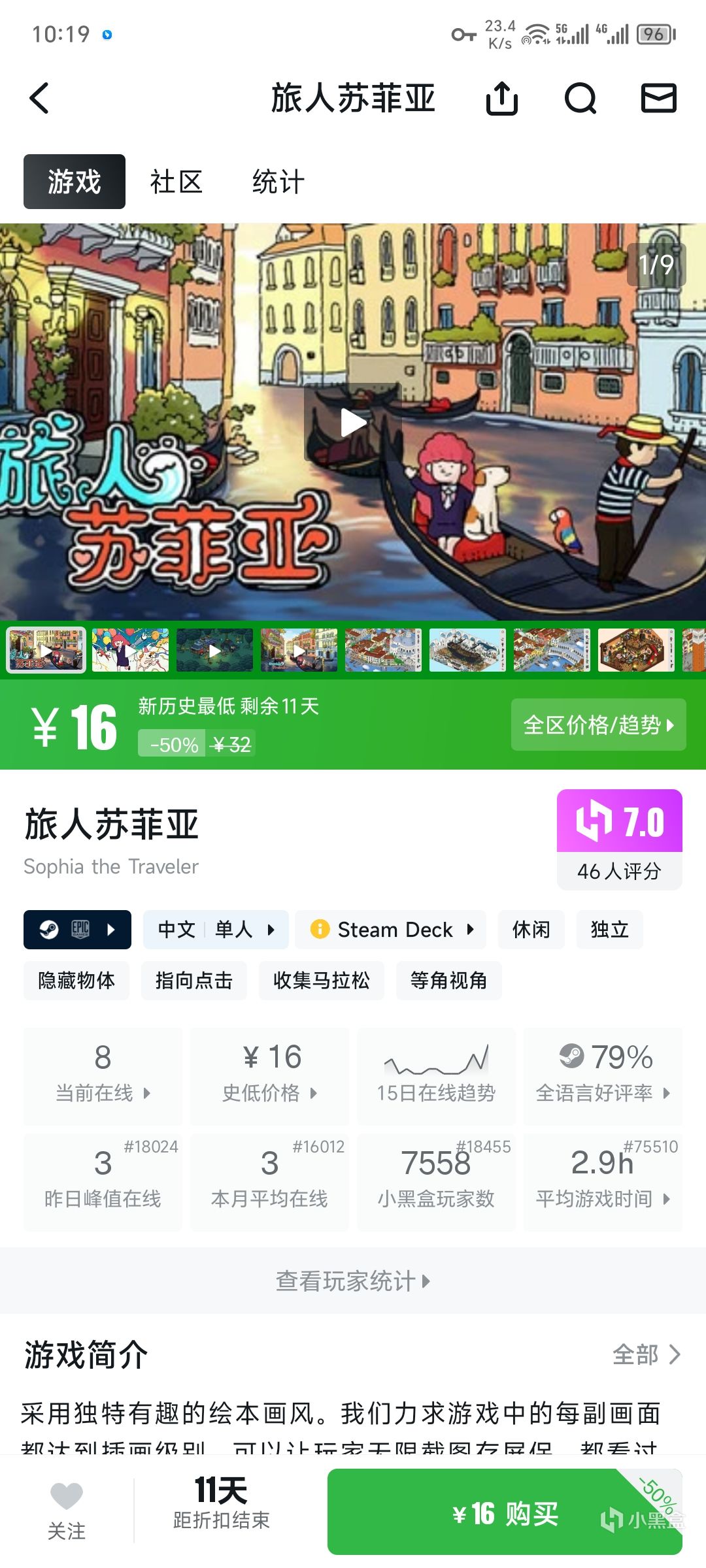Tap the Steam Deck compatibility chip
This screenshot has width=706, height=1568.
click(x=391, y=929)
